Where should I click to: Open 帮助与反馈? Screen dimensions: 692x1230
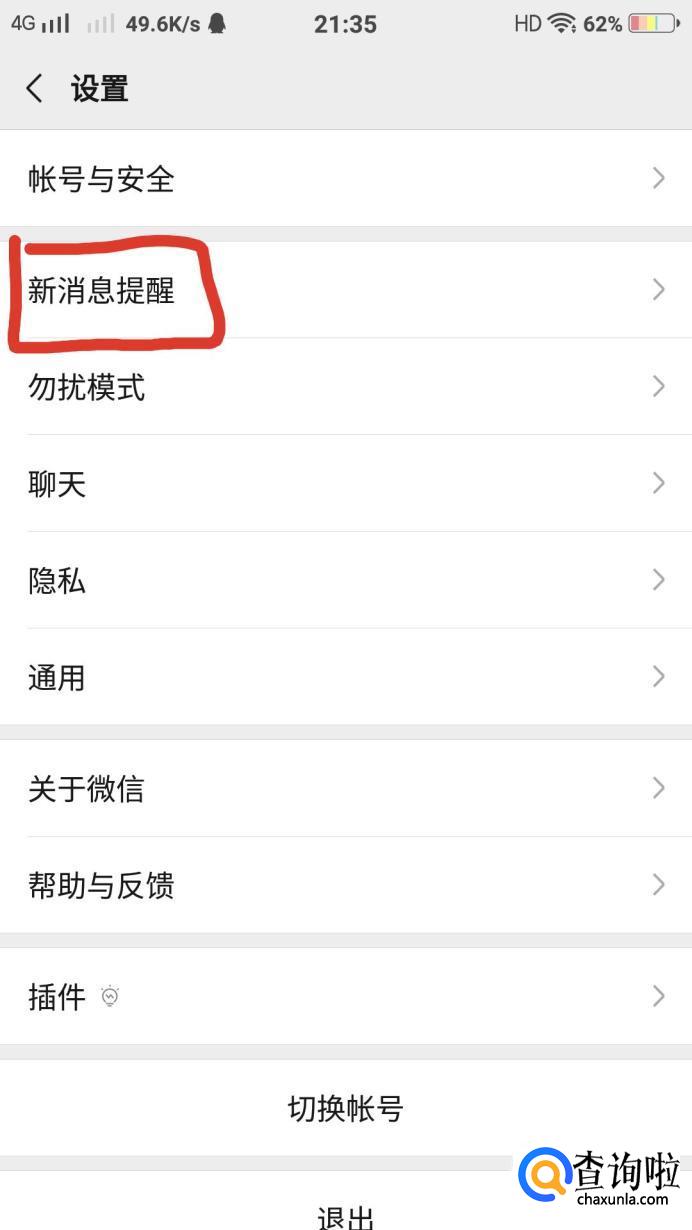(x=345, y=885)
